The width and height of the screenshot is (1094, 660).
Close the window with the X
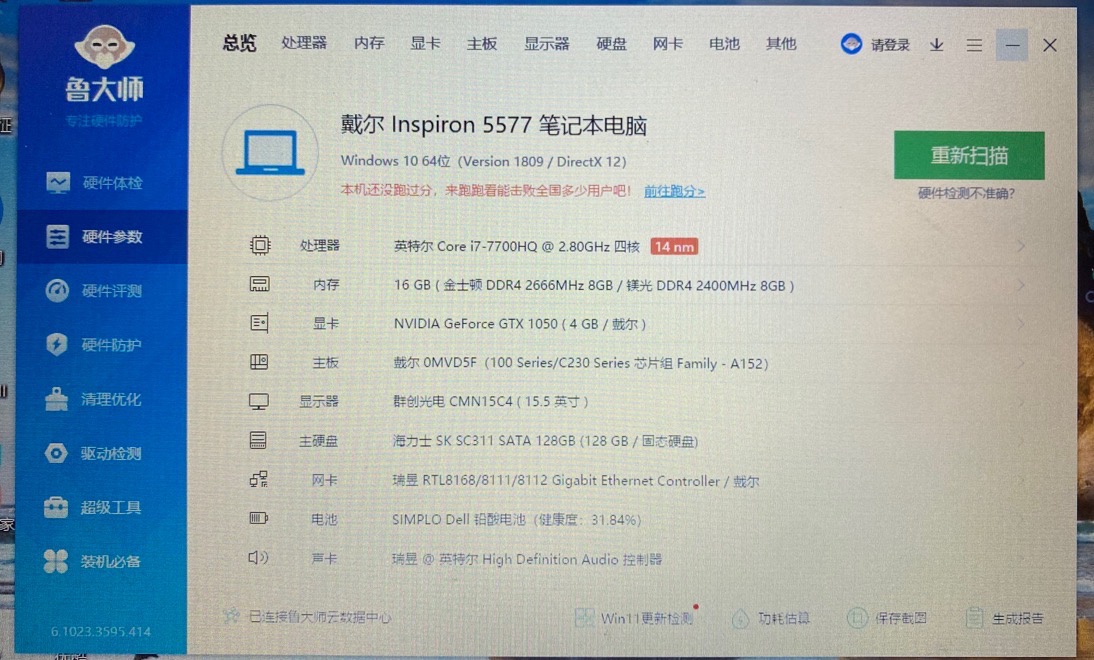point(1050,45)
